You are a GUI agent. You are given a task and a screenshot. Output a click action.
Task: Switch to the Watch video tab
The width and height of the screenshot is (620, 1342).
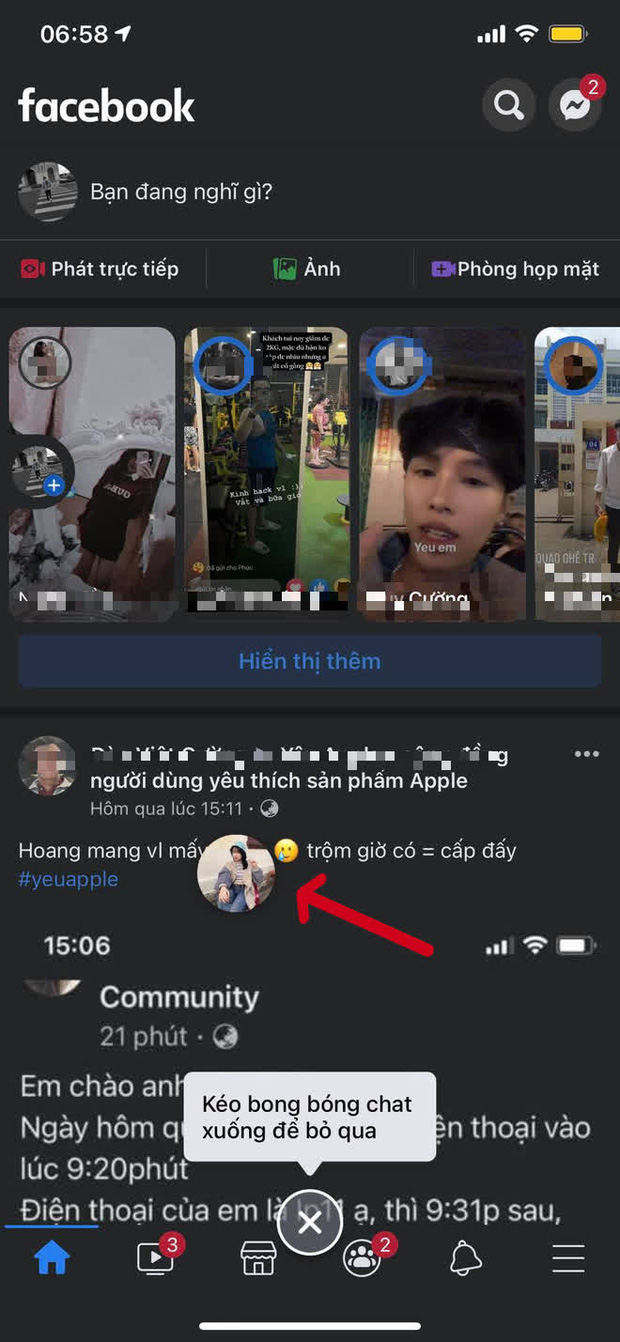pos(156,1259)
